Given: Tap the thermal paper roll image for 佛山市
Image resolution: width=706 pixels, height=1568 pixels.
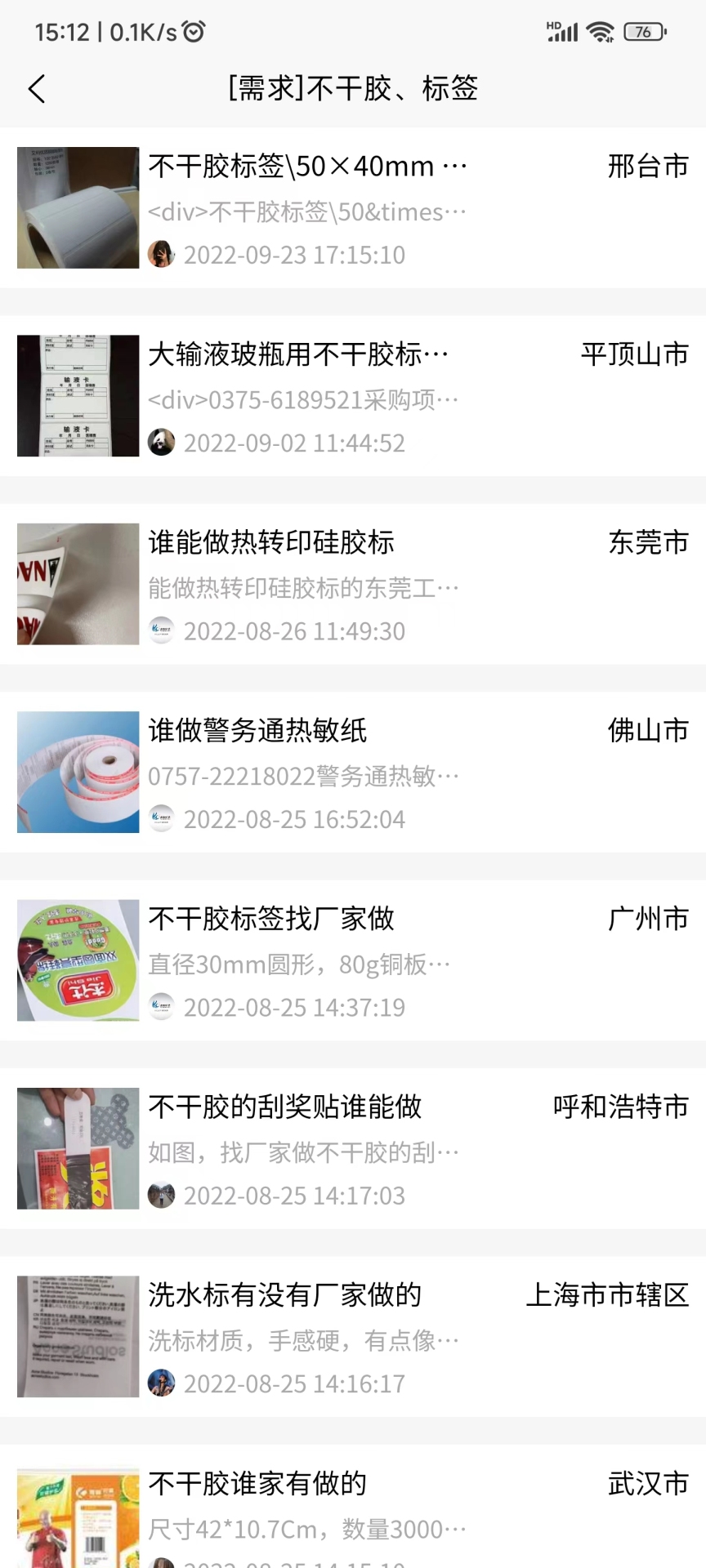Looking at the screenshot, I should point(78,773).
